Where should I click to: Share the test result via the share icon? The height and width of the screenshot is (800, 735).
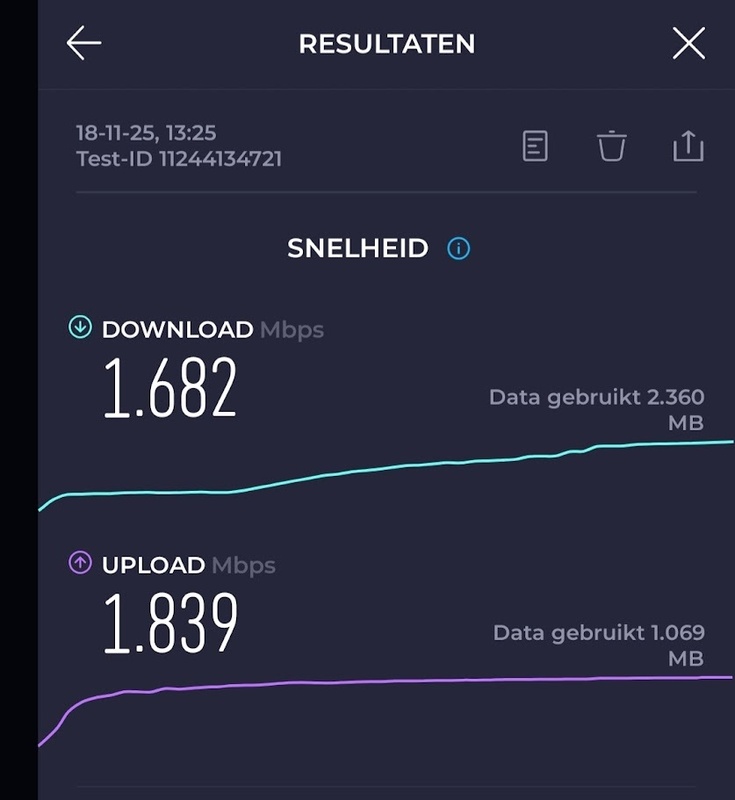click(x=689, y=147)
